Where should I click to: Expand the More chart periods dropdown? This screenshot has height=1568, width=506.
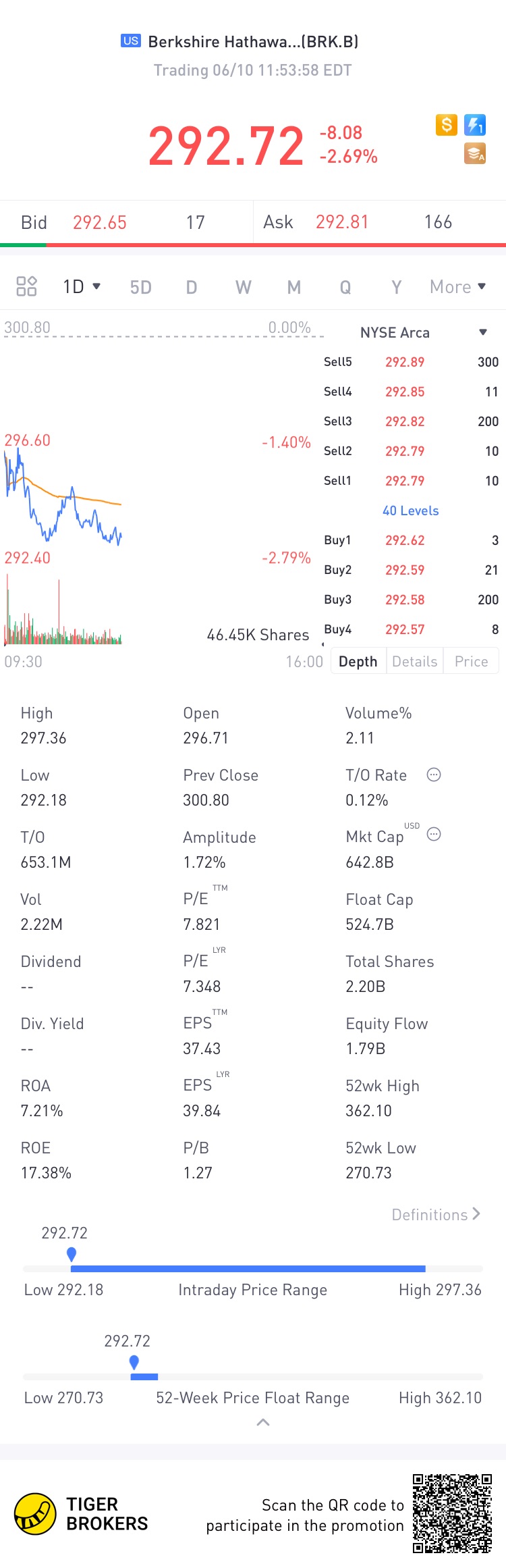[457, 286]
